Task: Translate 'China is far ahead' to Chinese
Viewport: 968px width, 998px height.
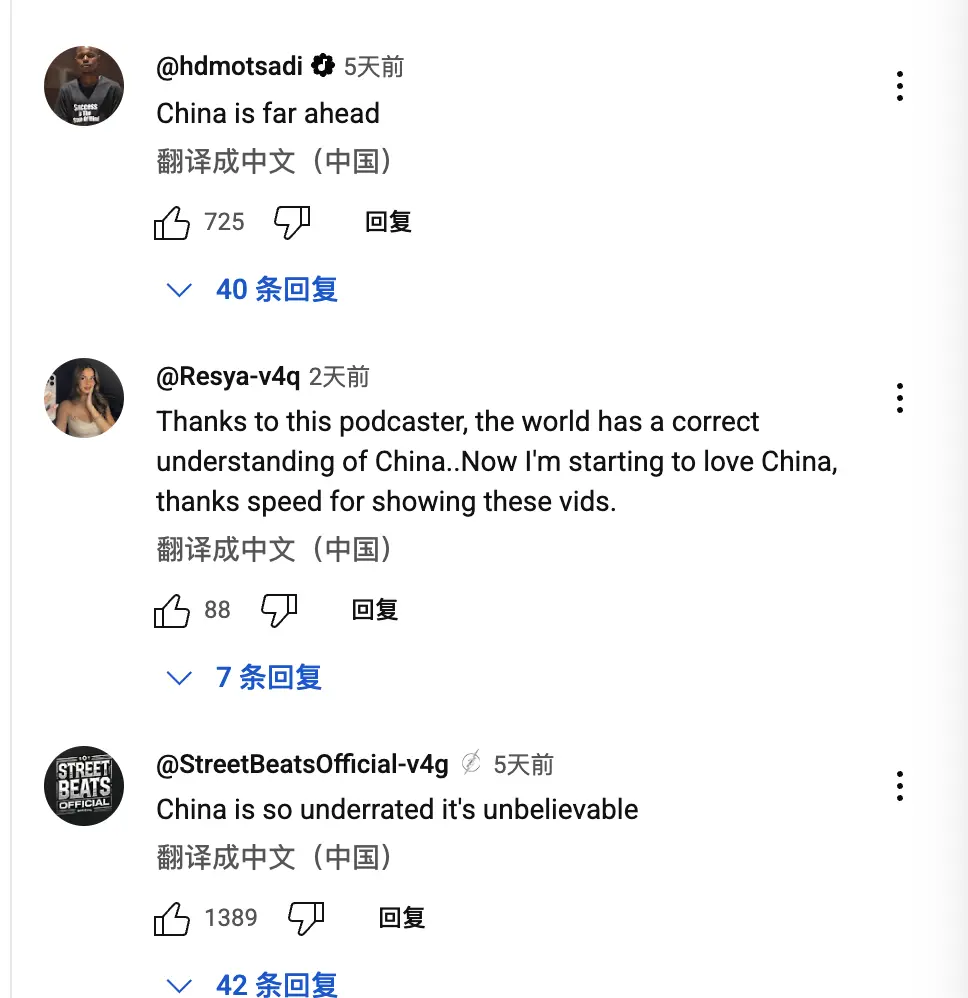Action: (x=274, y=161)
